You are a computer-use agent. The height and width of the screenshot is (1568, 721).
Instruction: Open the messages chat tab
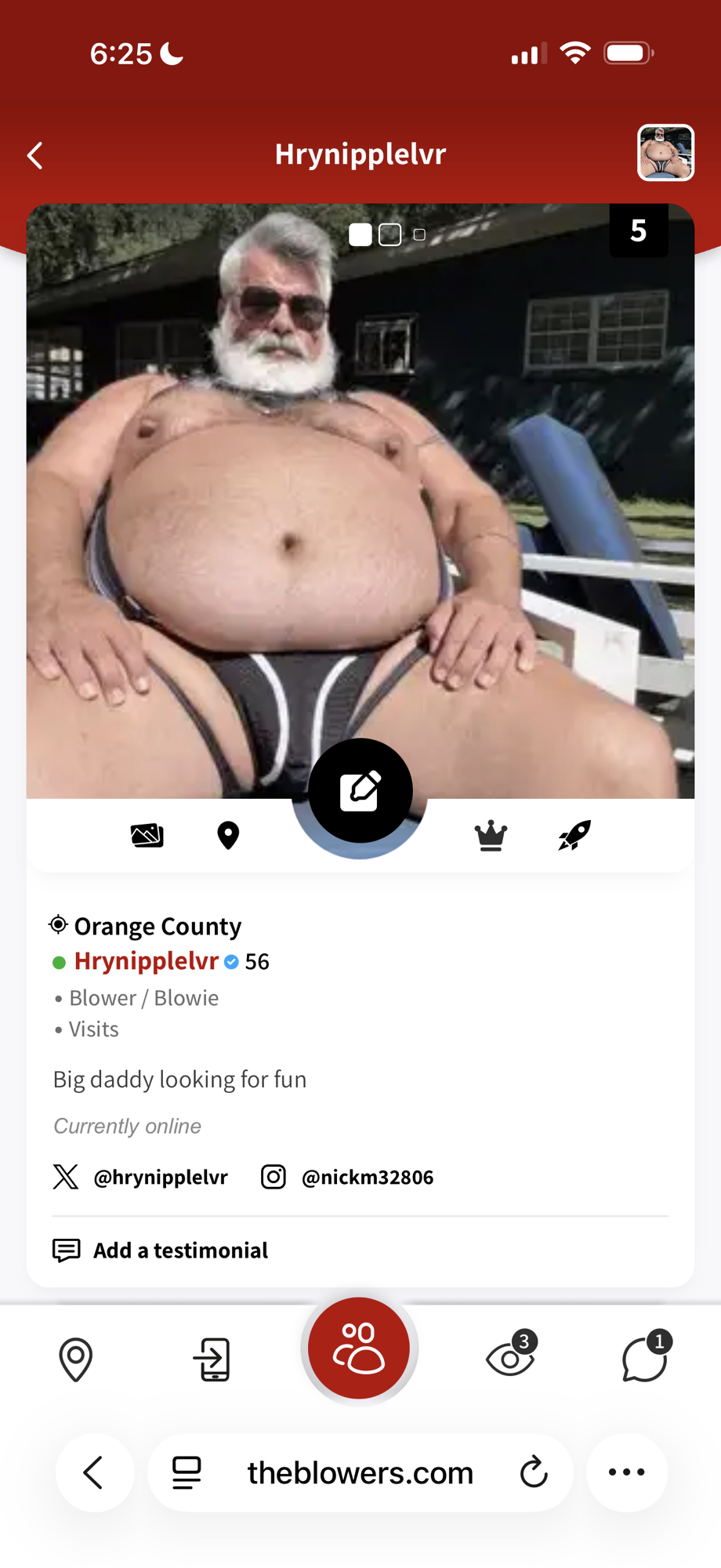point(645,1359)
